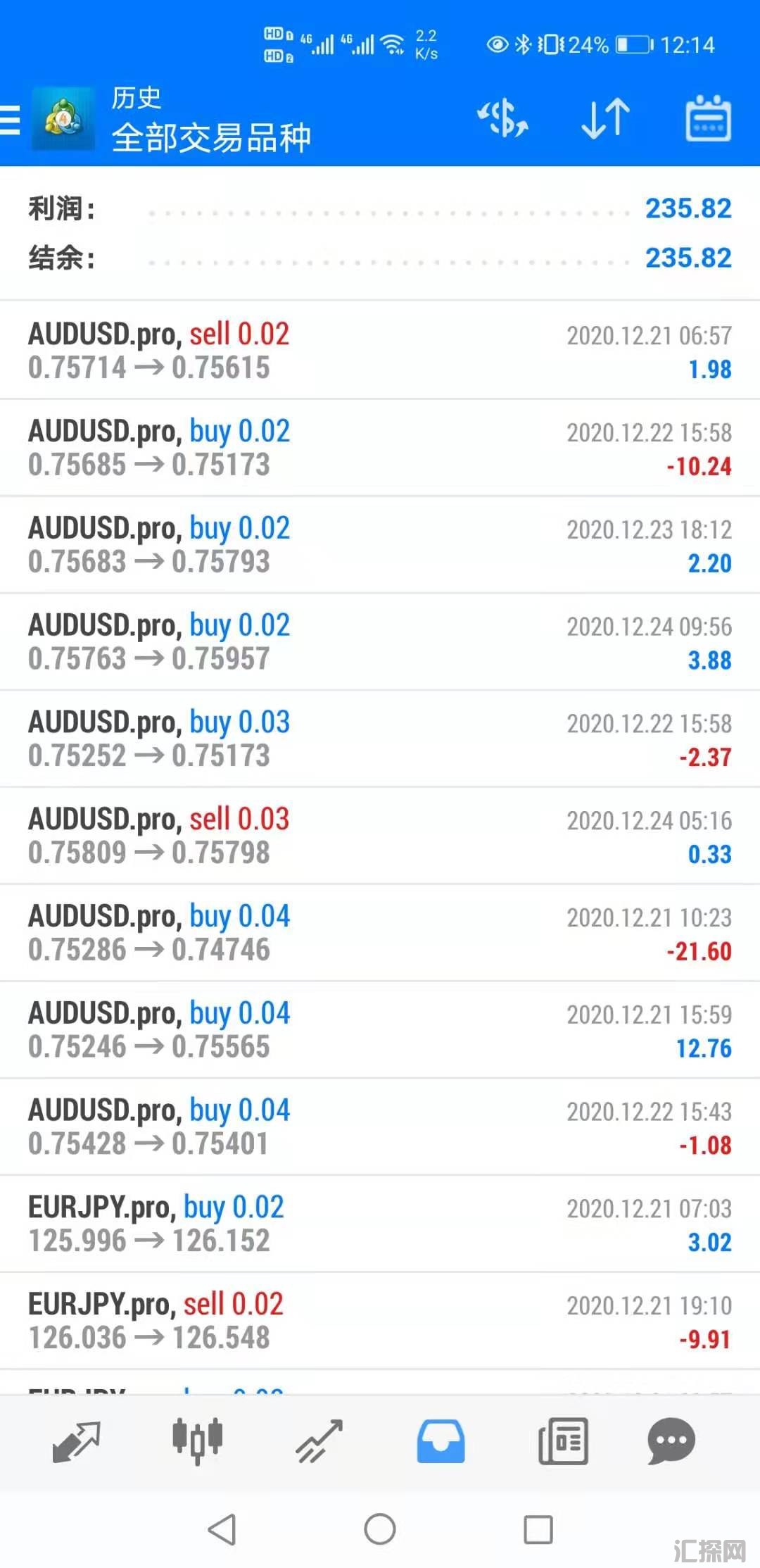Switch to the News tab
Viewport: 760px width, 1568px height.
point(563,1441)
